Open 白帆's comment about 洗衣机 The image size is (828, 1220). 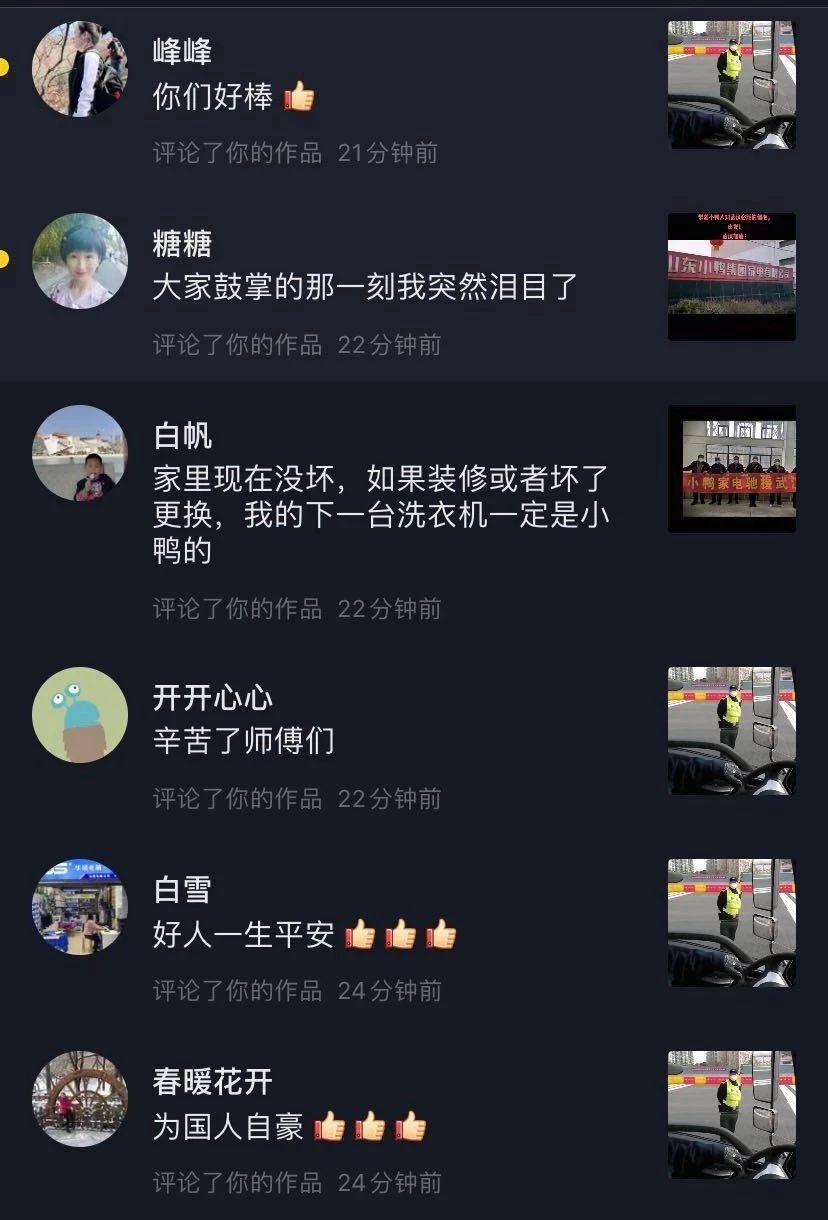coord(380,514)
